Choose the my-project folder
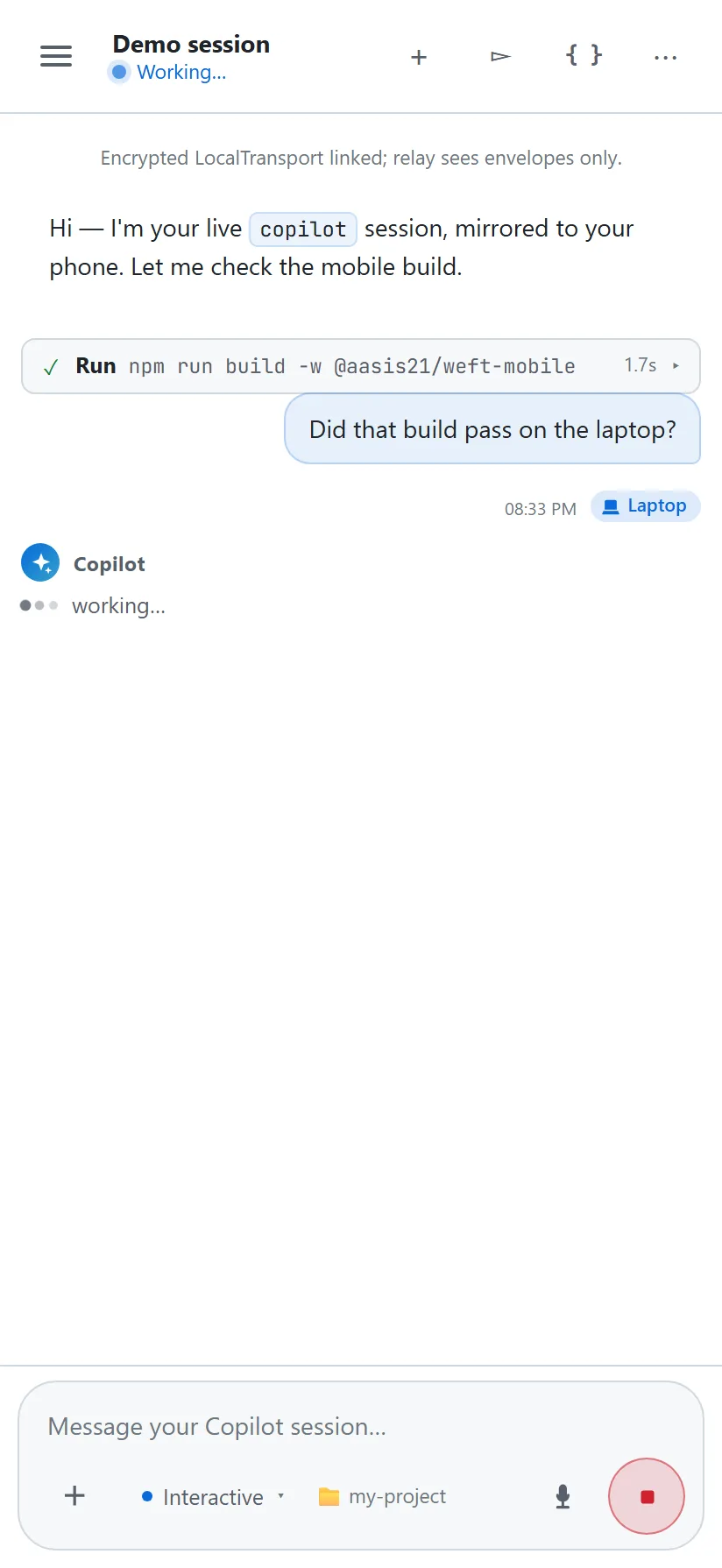The image size is (722, 1568). click(x=383, y=1497)
